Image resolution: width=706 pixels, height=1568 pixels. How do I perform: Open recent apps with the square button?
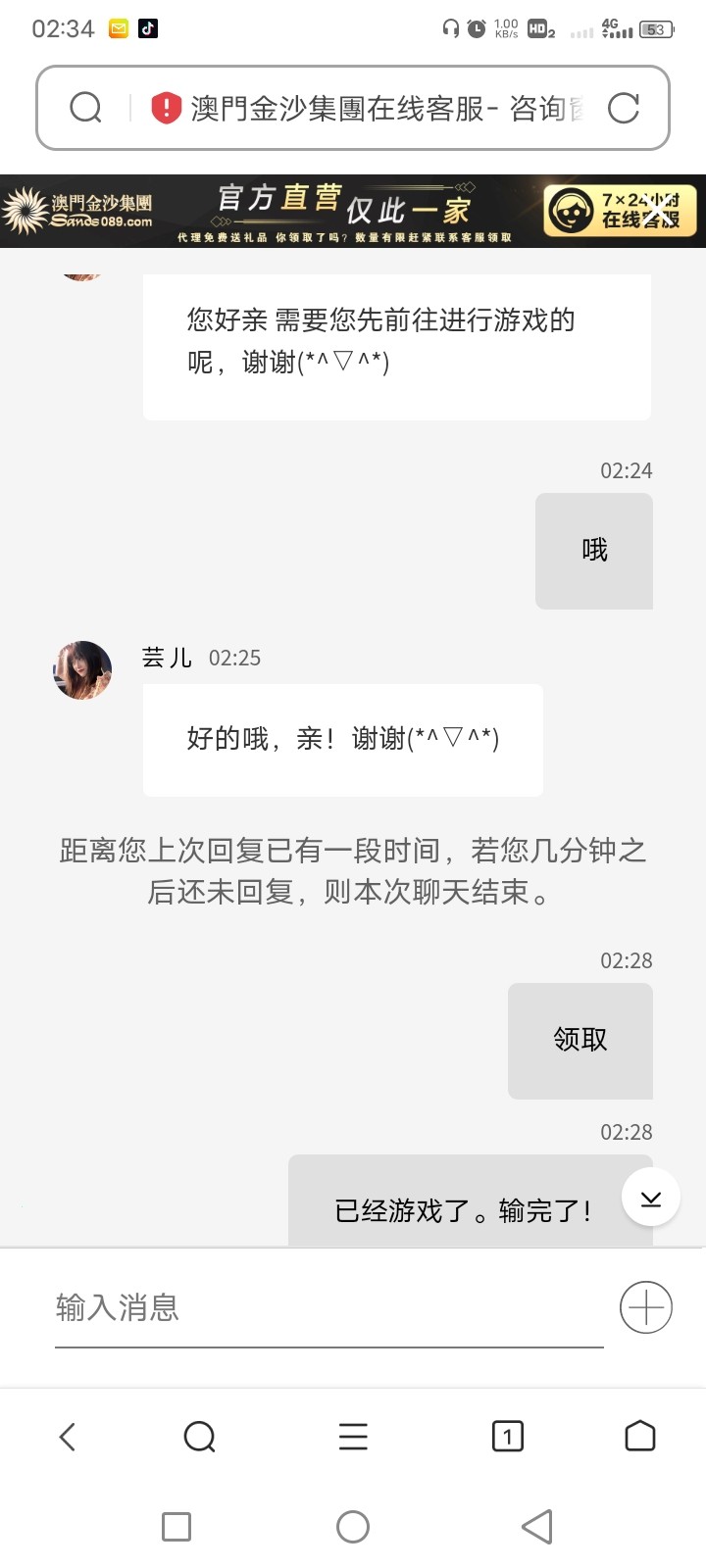tap(176, 1526)
